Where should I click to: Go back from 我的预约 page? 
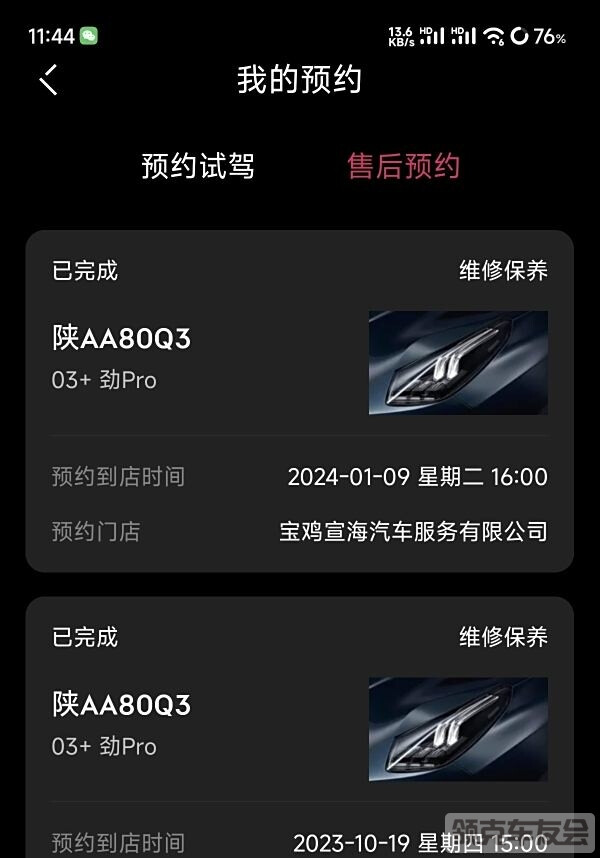[49, 79]
